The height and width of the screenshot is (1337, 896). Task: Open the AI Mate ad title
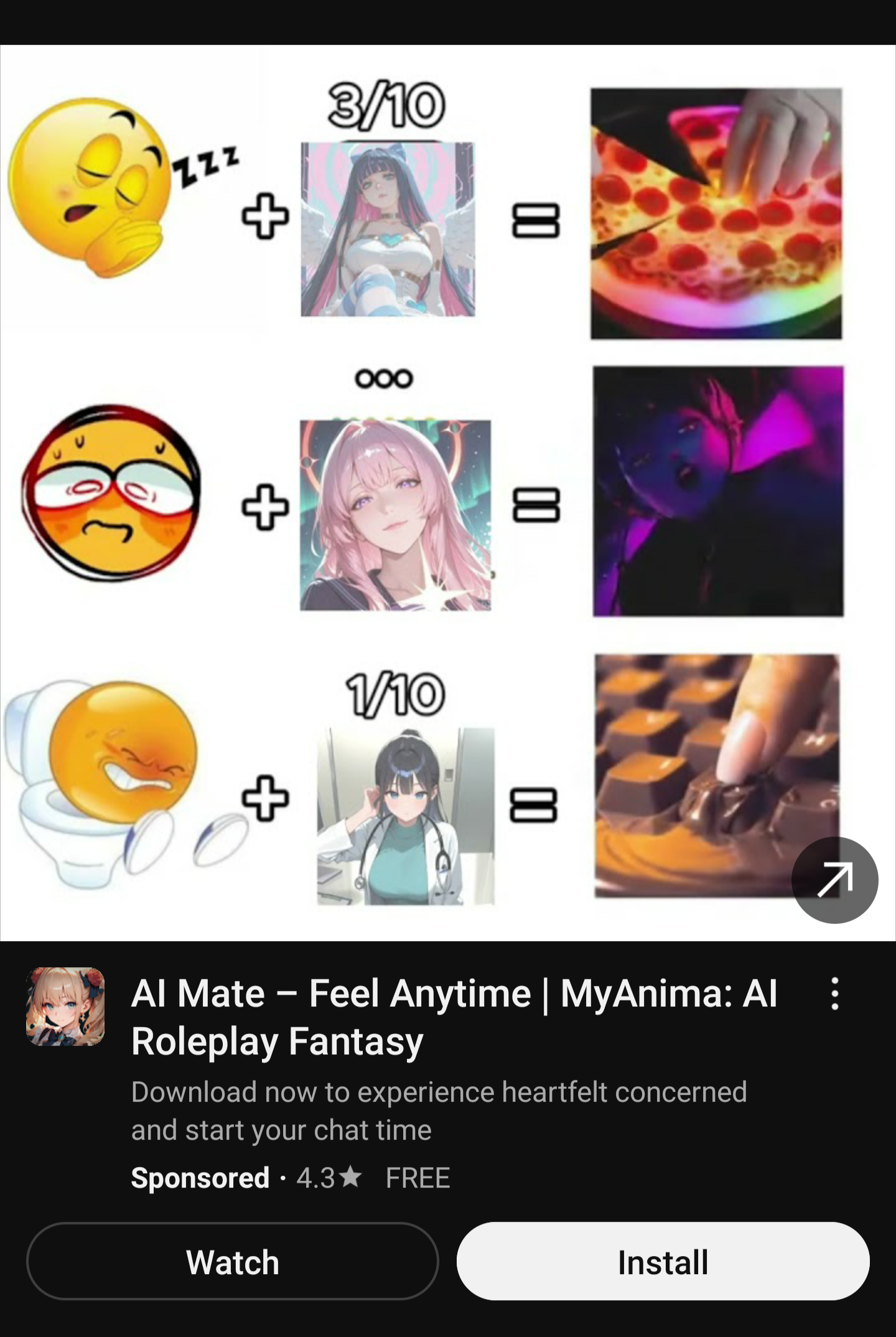pyautogui.click(x=454, y=1017)
